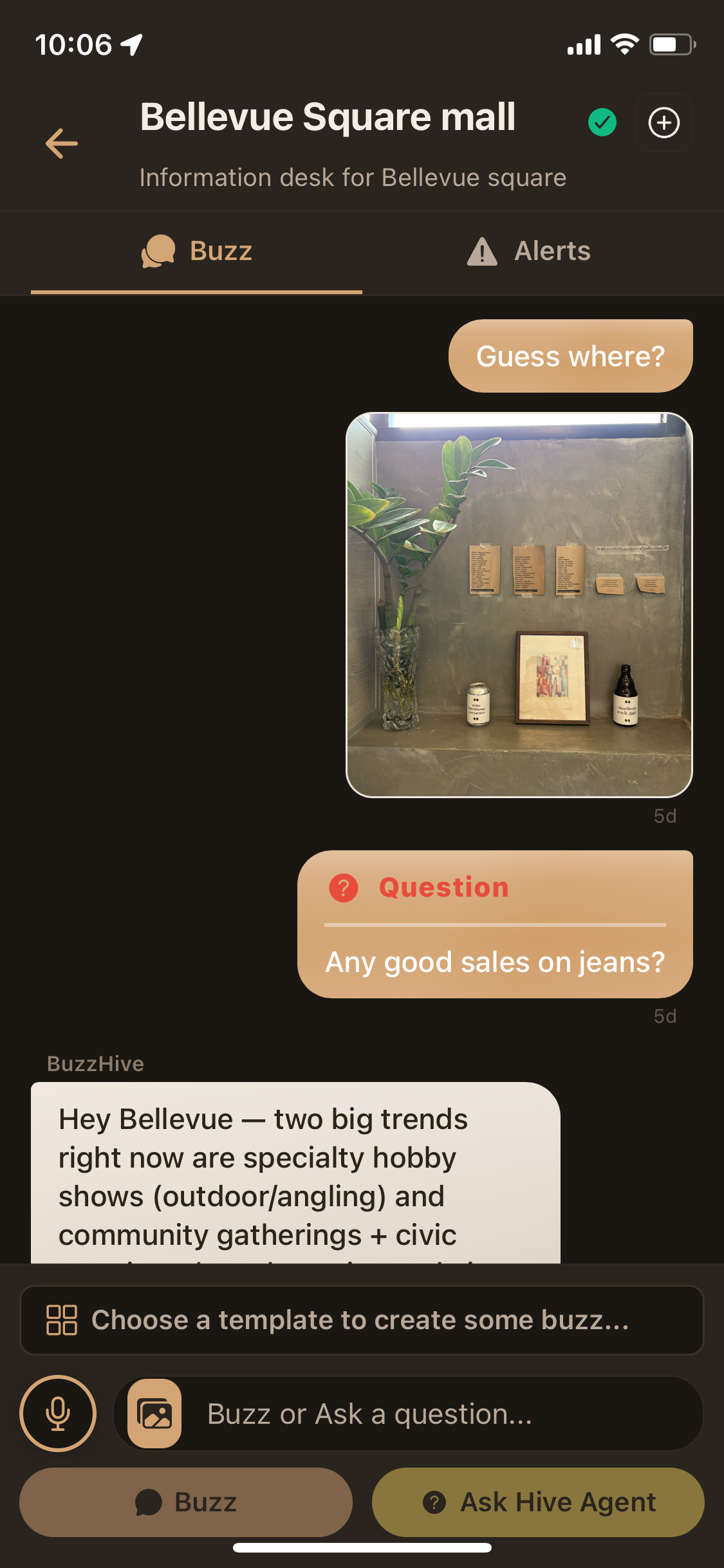
Task: Tap the green verified badge next to title
Action: (602, 121)
